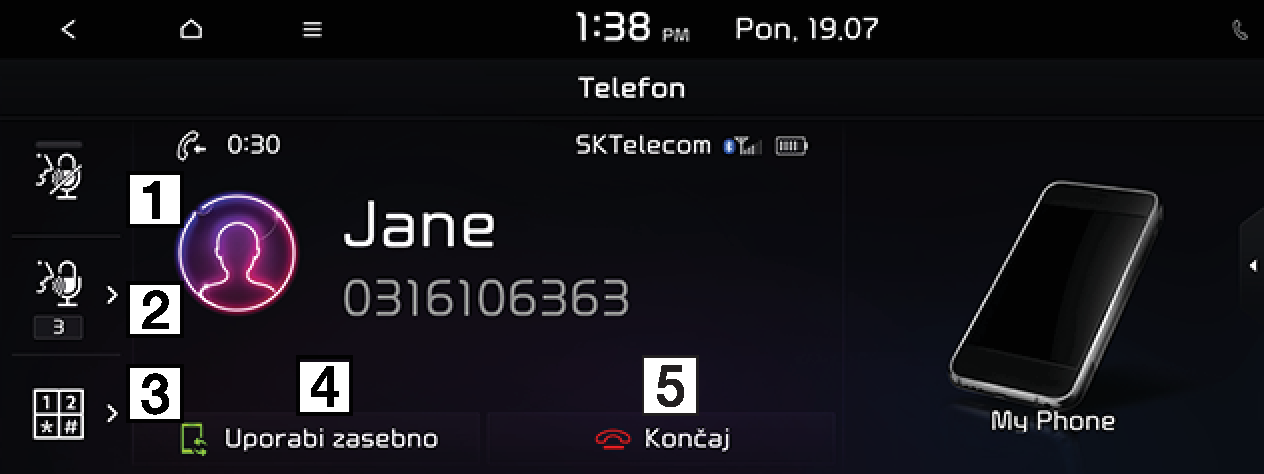1264x474 pixels.
Task: Open the hamburger menu
Action: click(x=313, y=30)
